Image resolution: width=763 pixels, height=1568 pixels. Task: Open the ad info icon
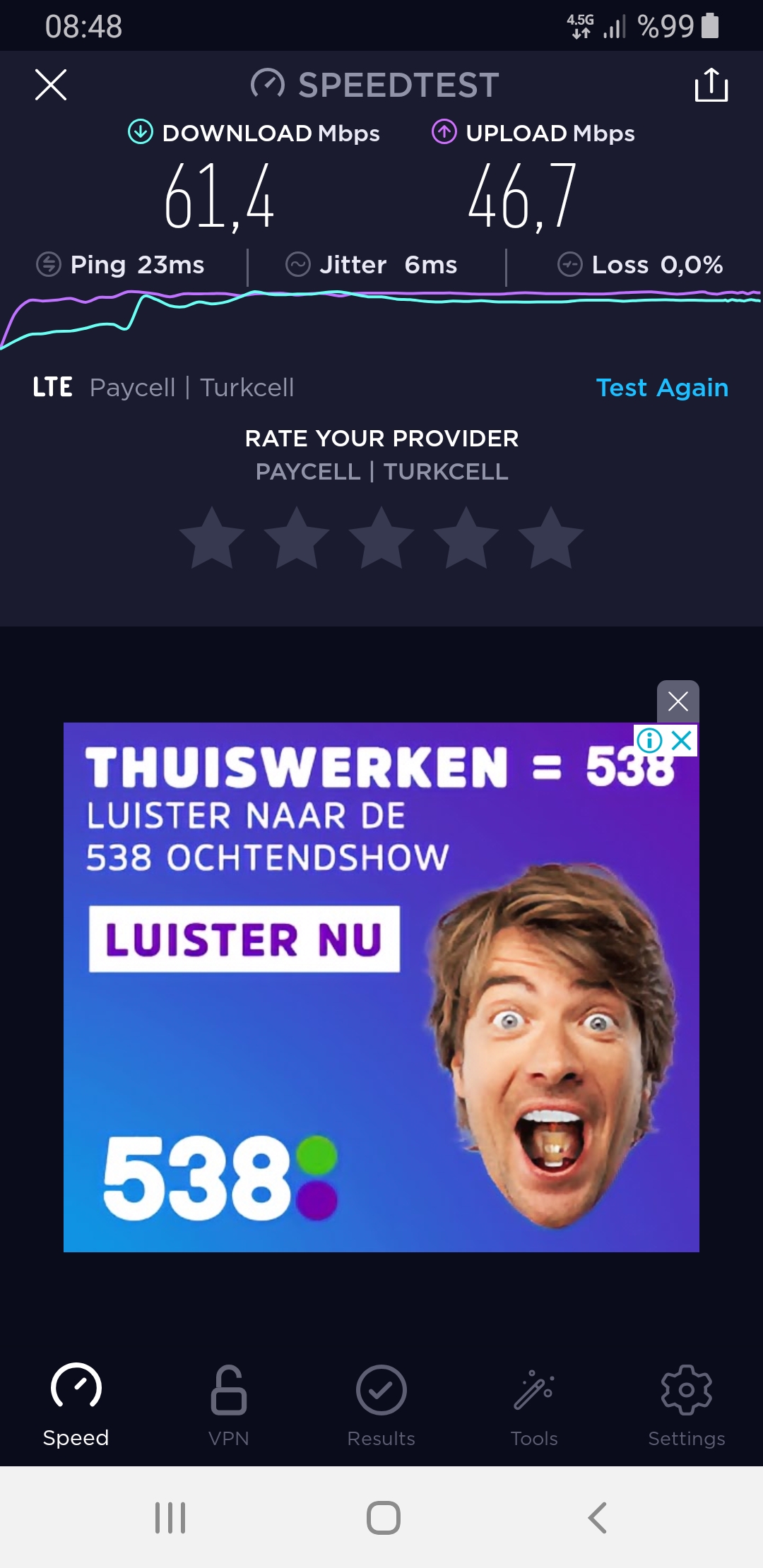point(649,740)
